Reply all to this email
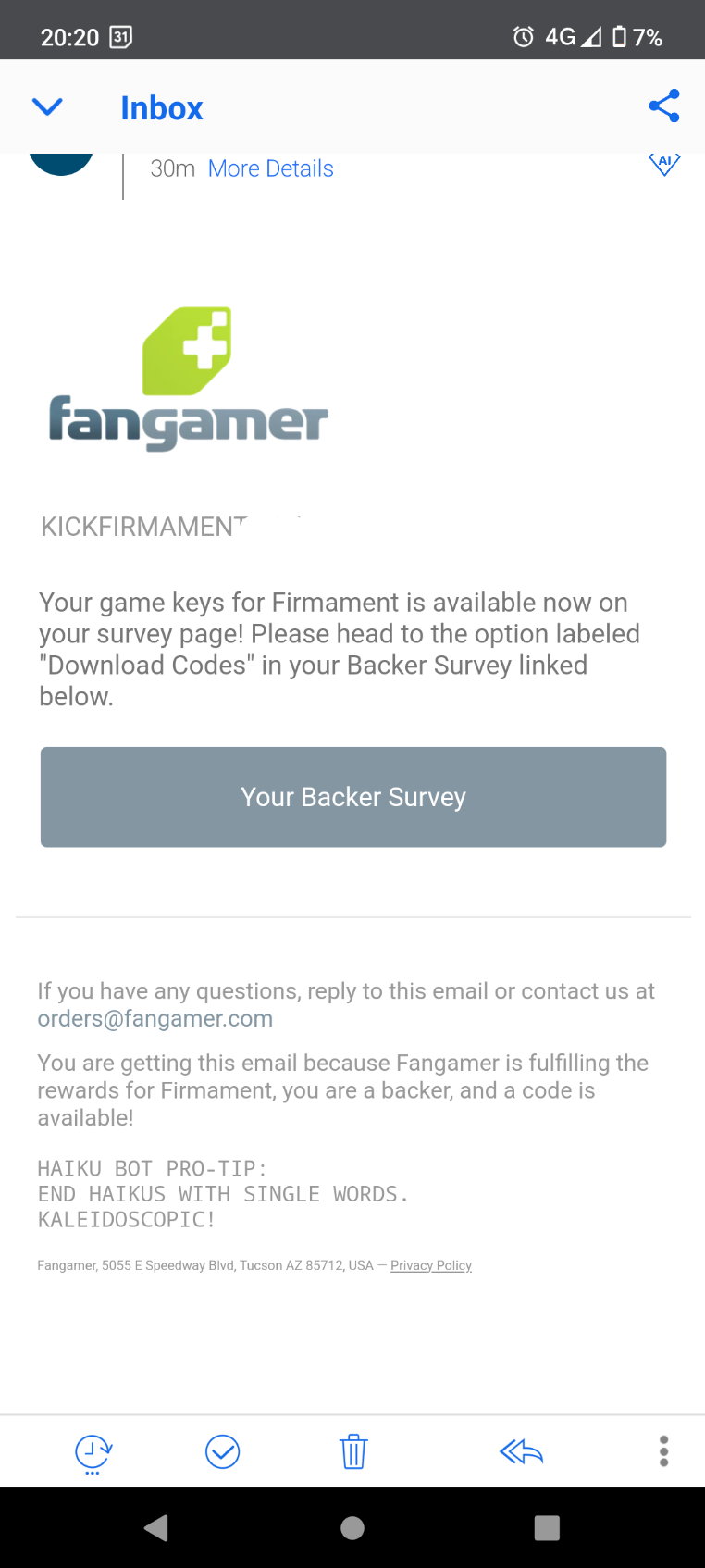The image size is (705, 1568). [x=521, y=1451]
